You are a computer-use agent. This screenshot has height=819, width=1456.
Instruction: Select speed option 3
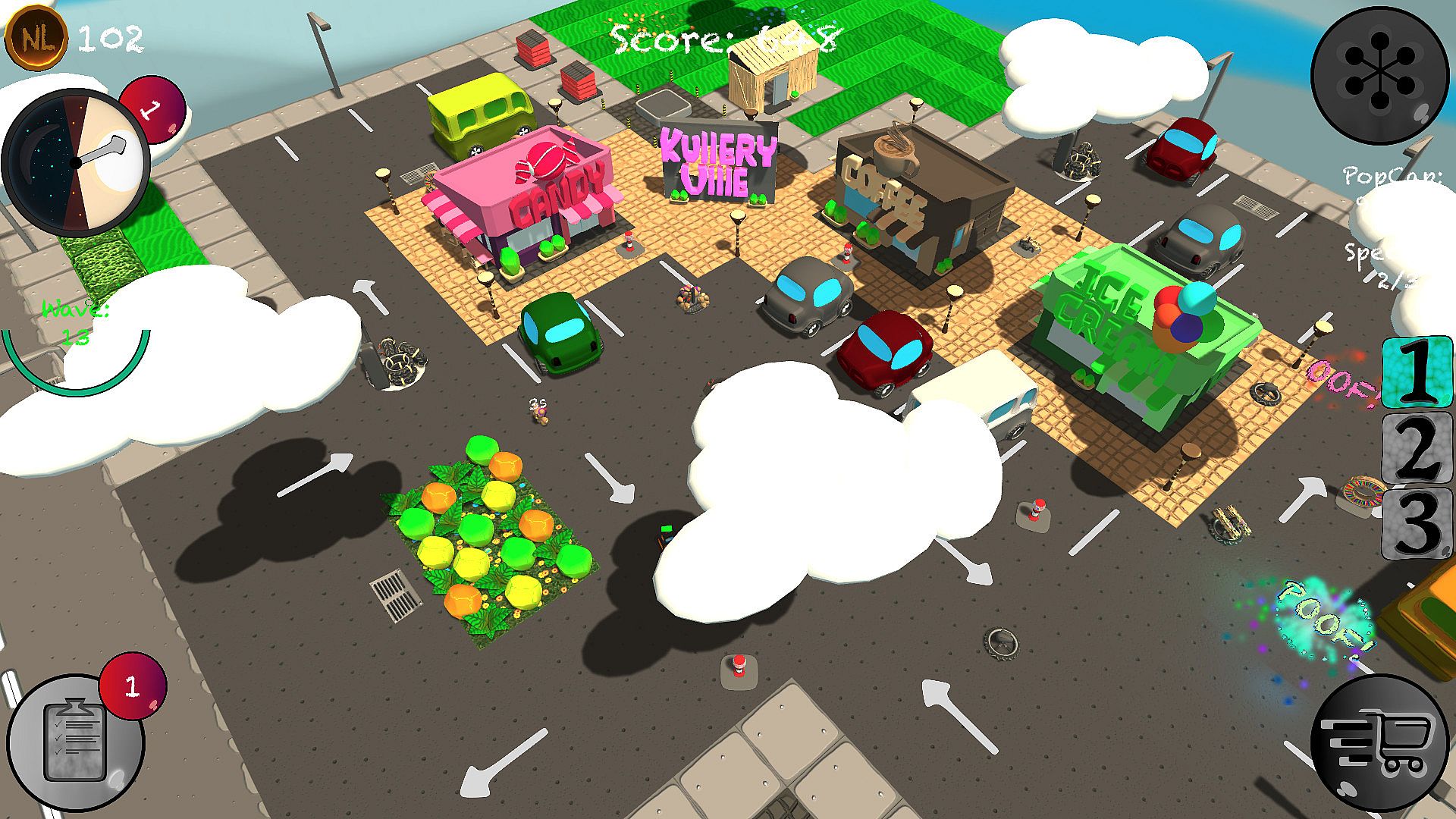click(1417, 523)
